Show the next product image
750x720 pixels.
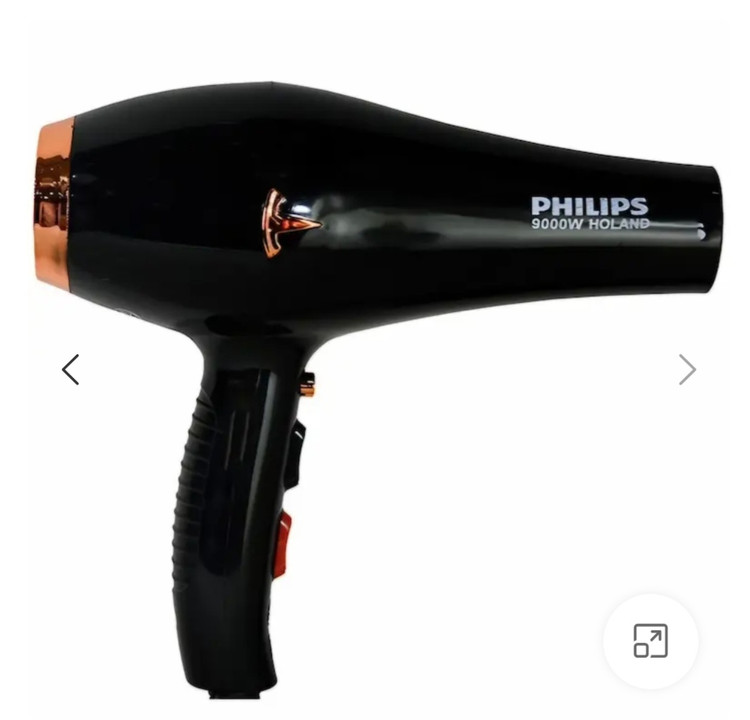point(687,370)
